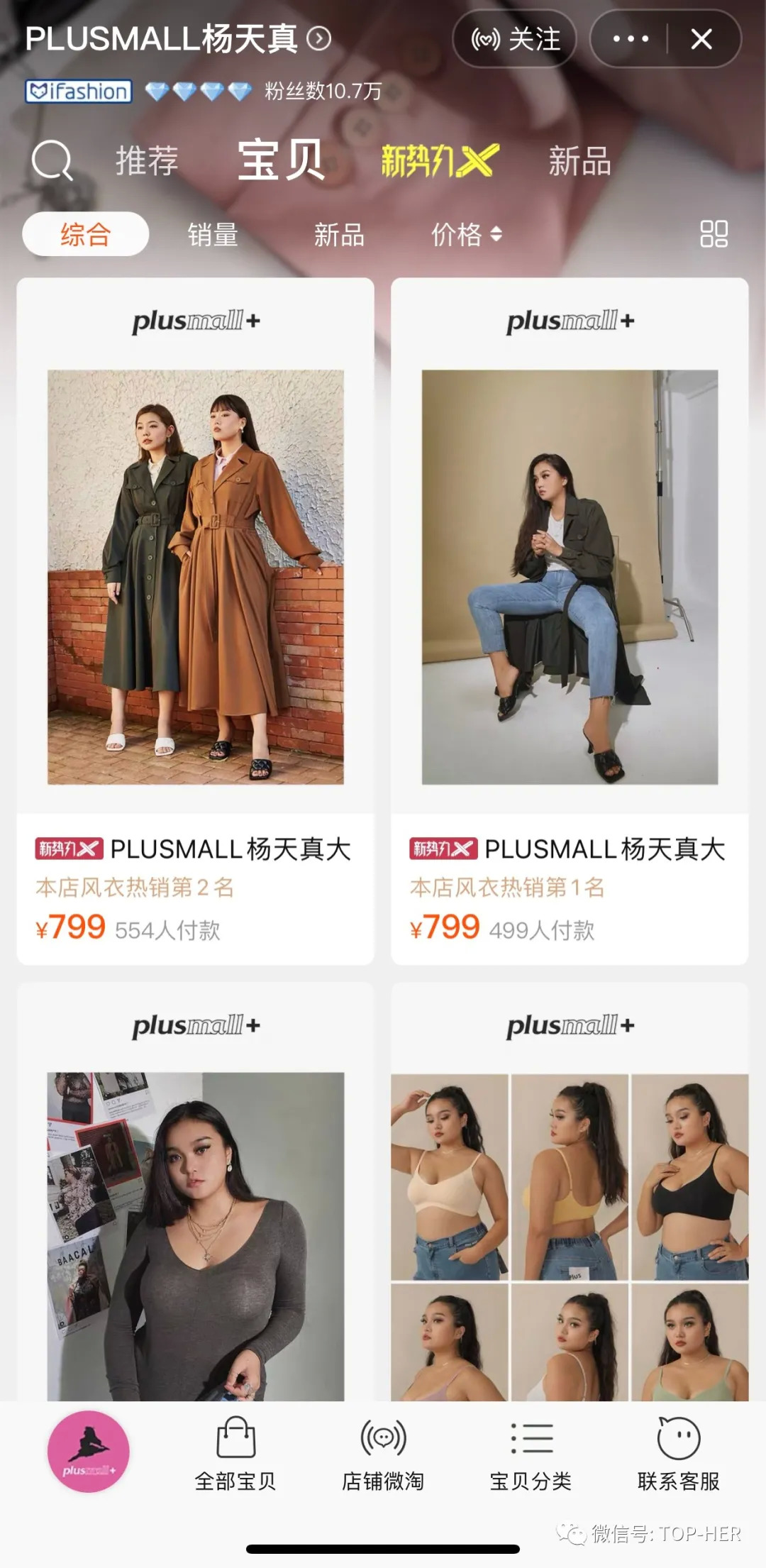Open the gray V-neck top product card
Image resolution: width=766 pixels, height=1568 pixels.
coord(196,1235)
